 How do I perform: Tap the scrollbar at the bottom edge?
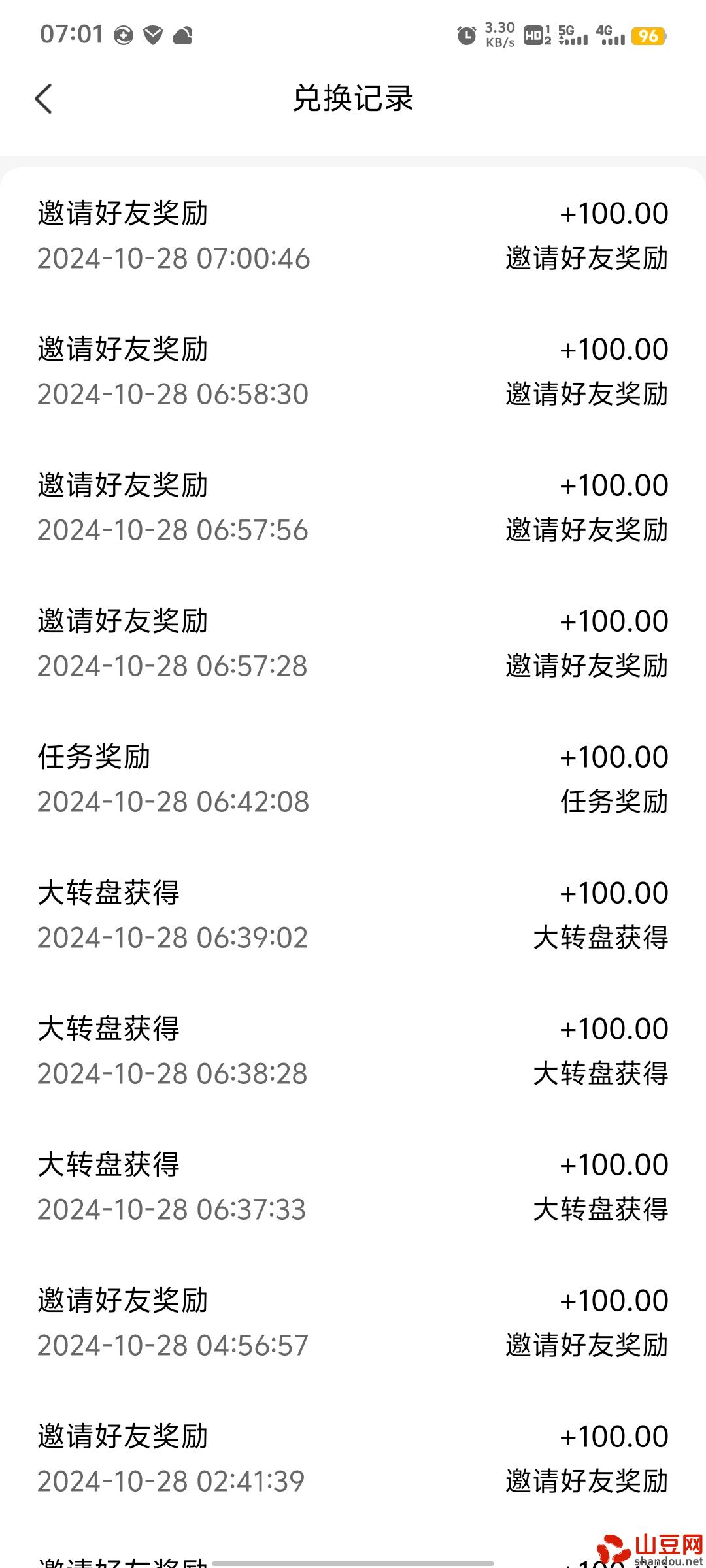tap(353, 1563)
